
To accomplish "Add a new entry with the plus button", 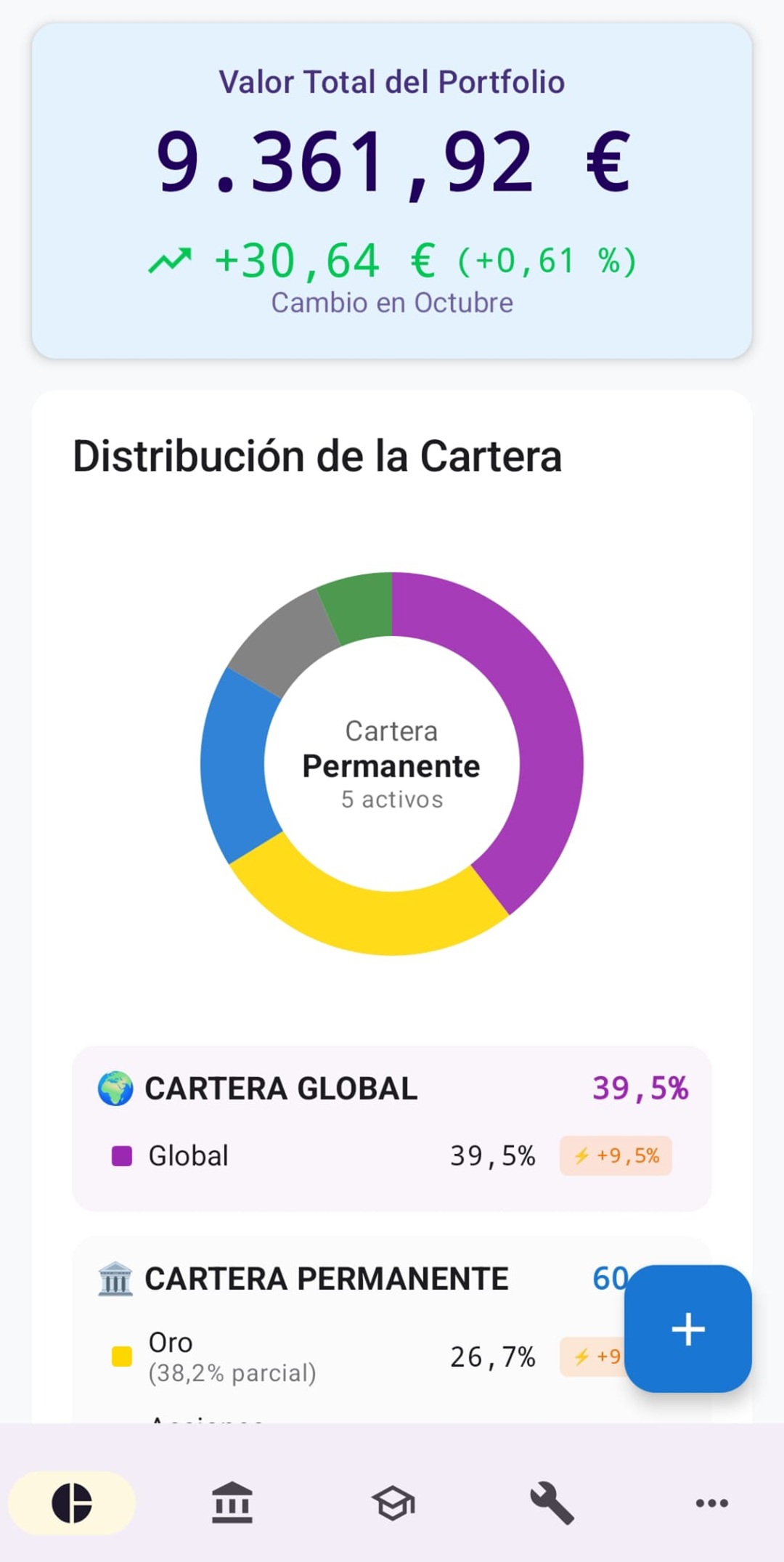I will (687, 1328).
